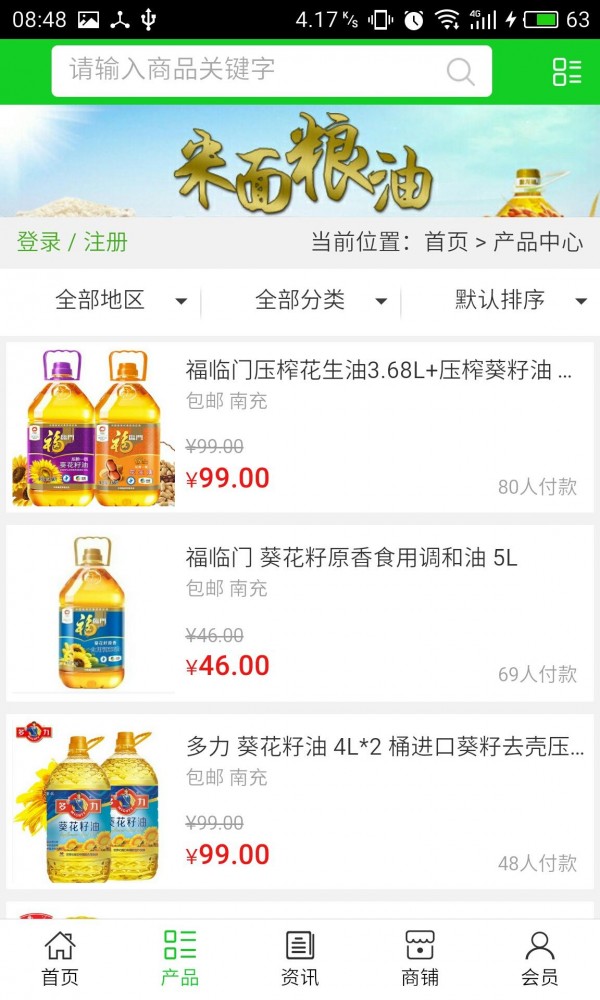The height and width of the screenshot is (1000, 600).
Task: Switch to the 资讯 news tab
Action: point(300,958)
